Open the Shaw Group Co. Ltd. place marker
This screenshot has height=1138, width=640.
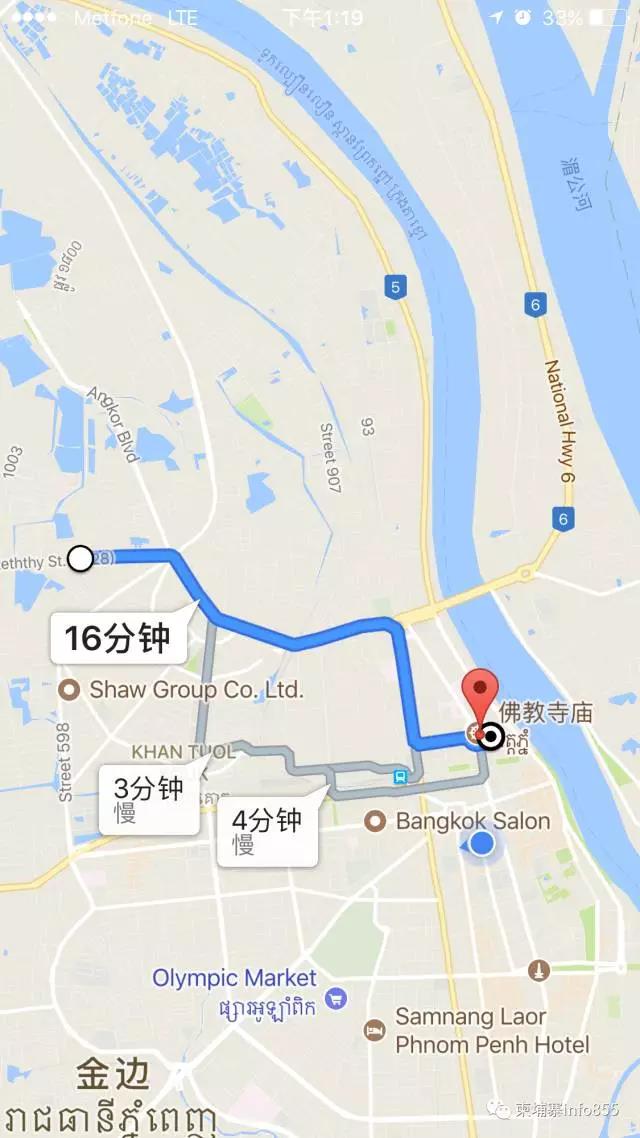pos(70,689)
